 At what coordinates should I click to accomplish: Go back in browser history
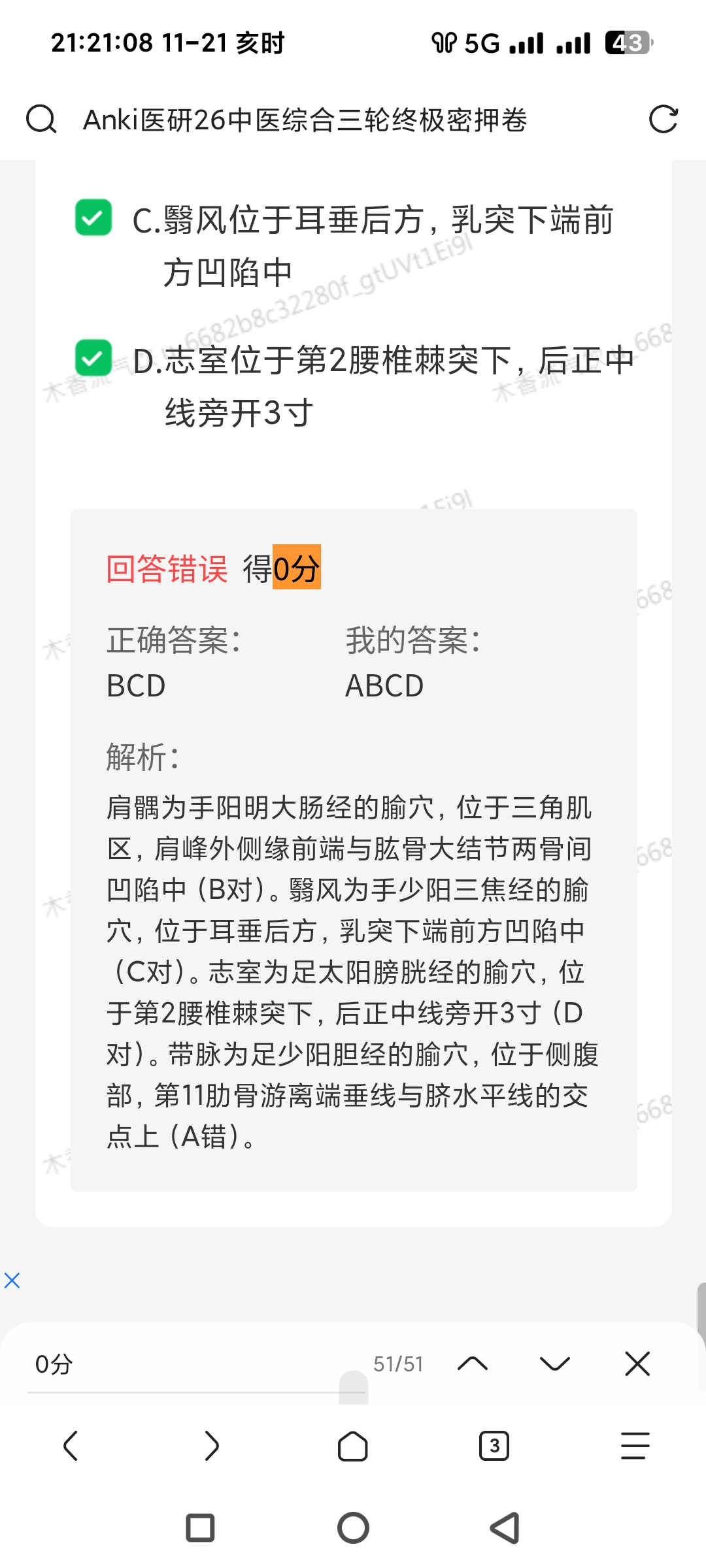click(x=71, y=1446)
